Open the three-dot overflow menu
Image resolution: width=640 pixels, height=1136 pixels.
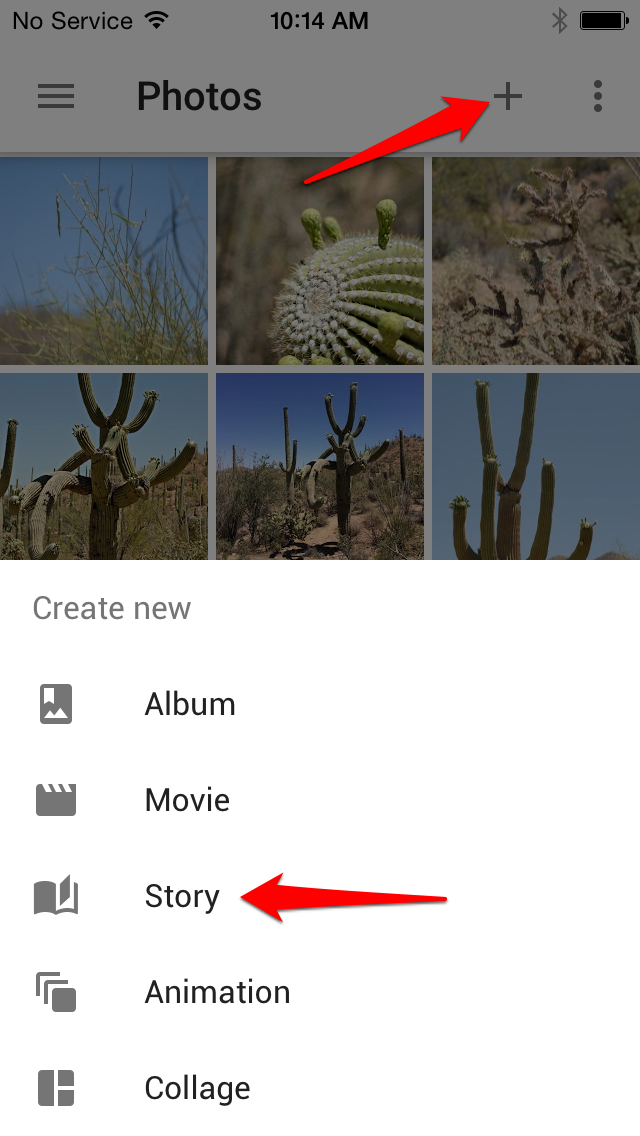(598, 96)
